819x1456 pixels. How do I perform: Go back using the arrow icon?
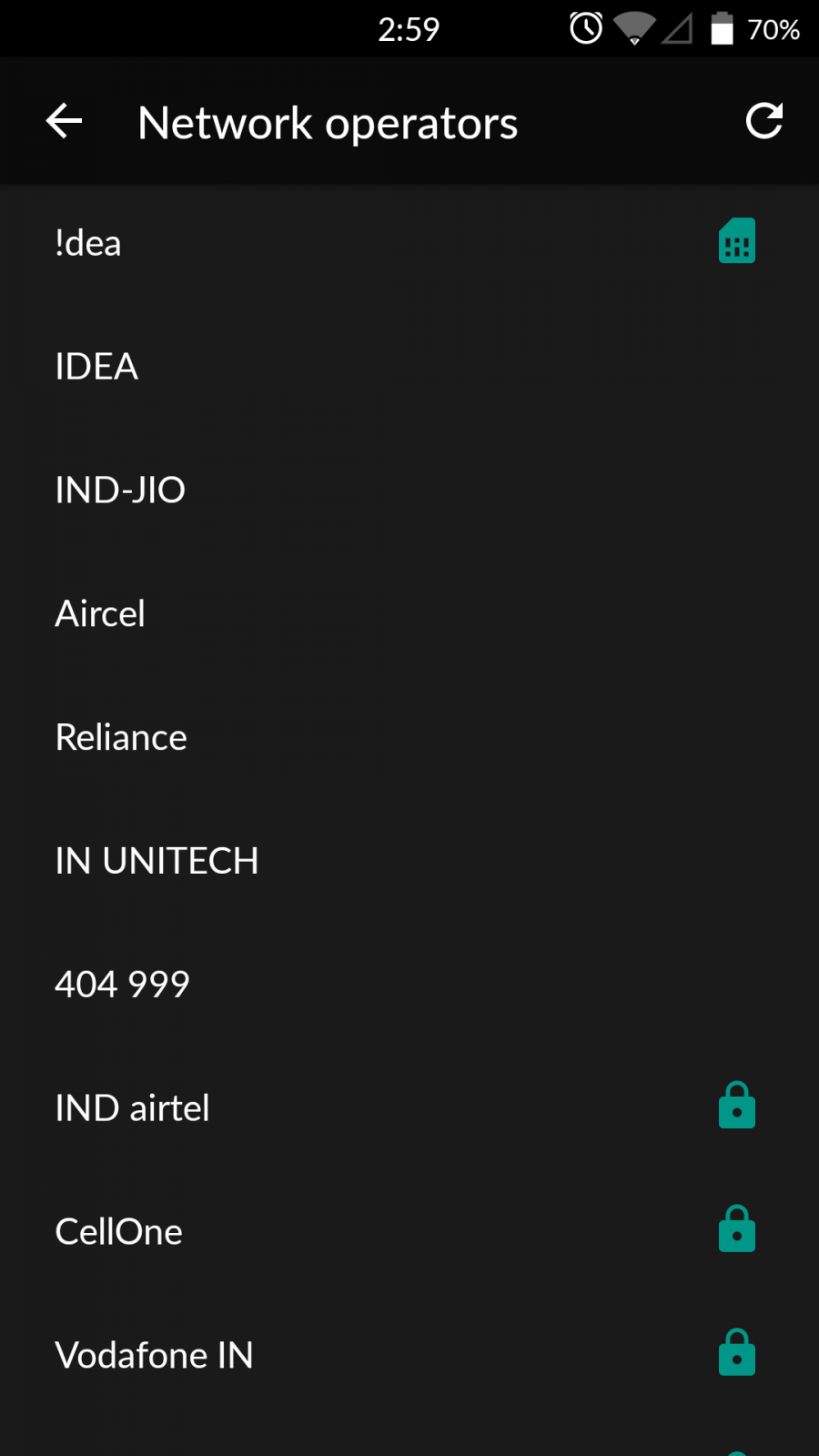[64, 121]
